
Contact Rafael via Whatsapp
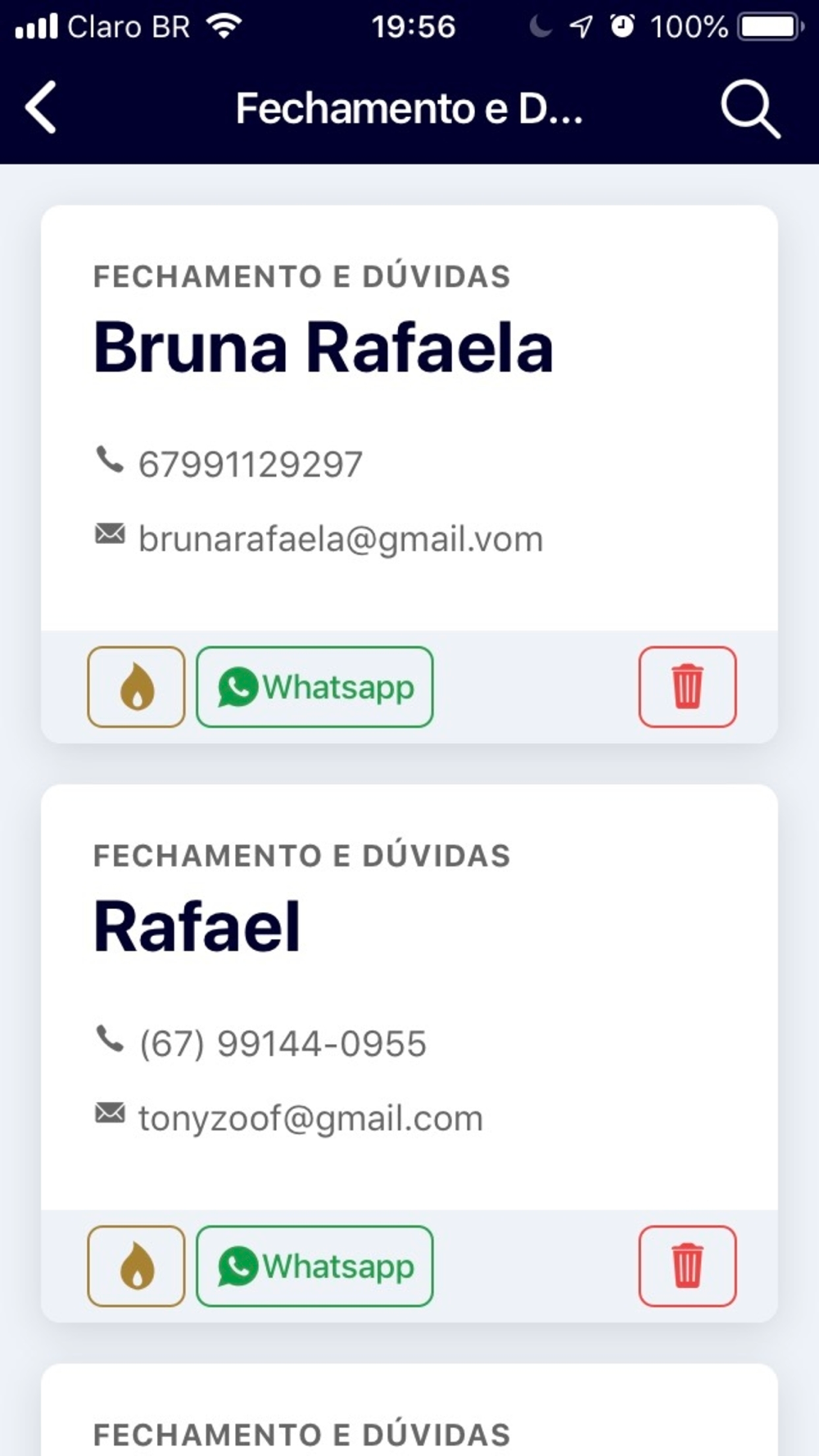tap(314, 1265)
